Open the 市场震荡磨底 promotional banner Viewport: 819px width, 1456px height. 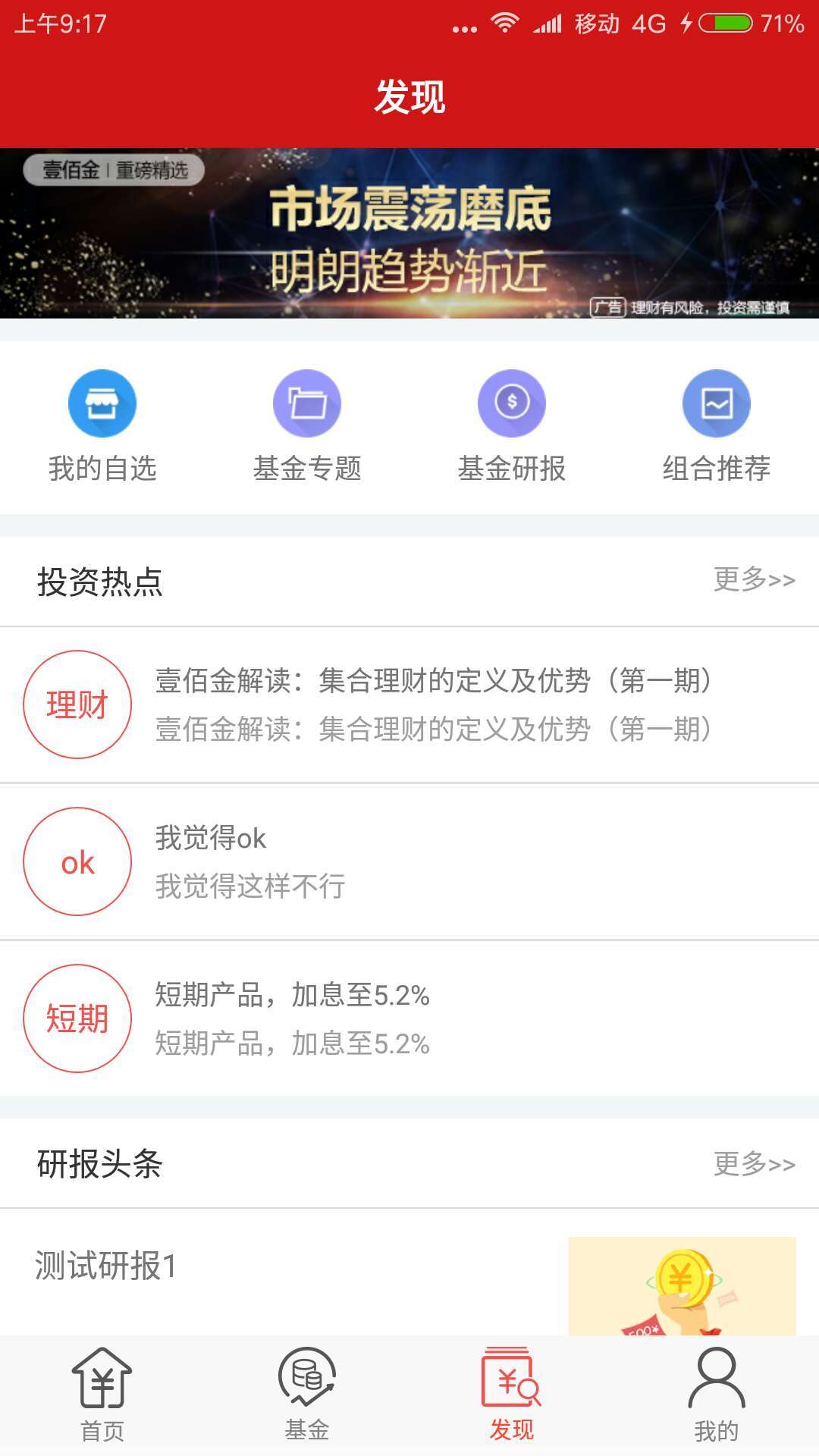coord(409,233)
